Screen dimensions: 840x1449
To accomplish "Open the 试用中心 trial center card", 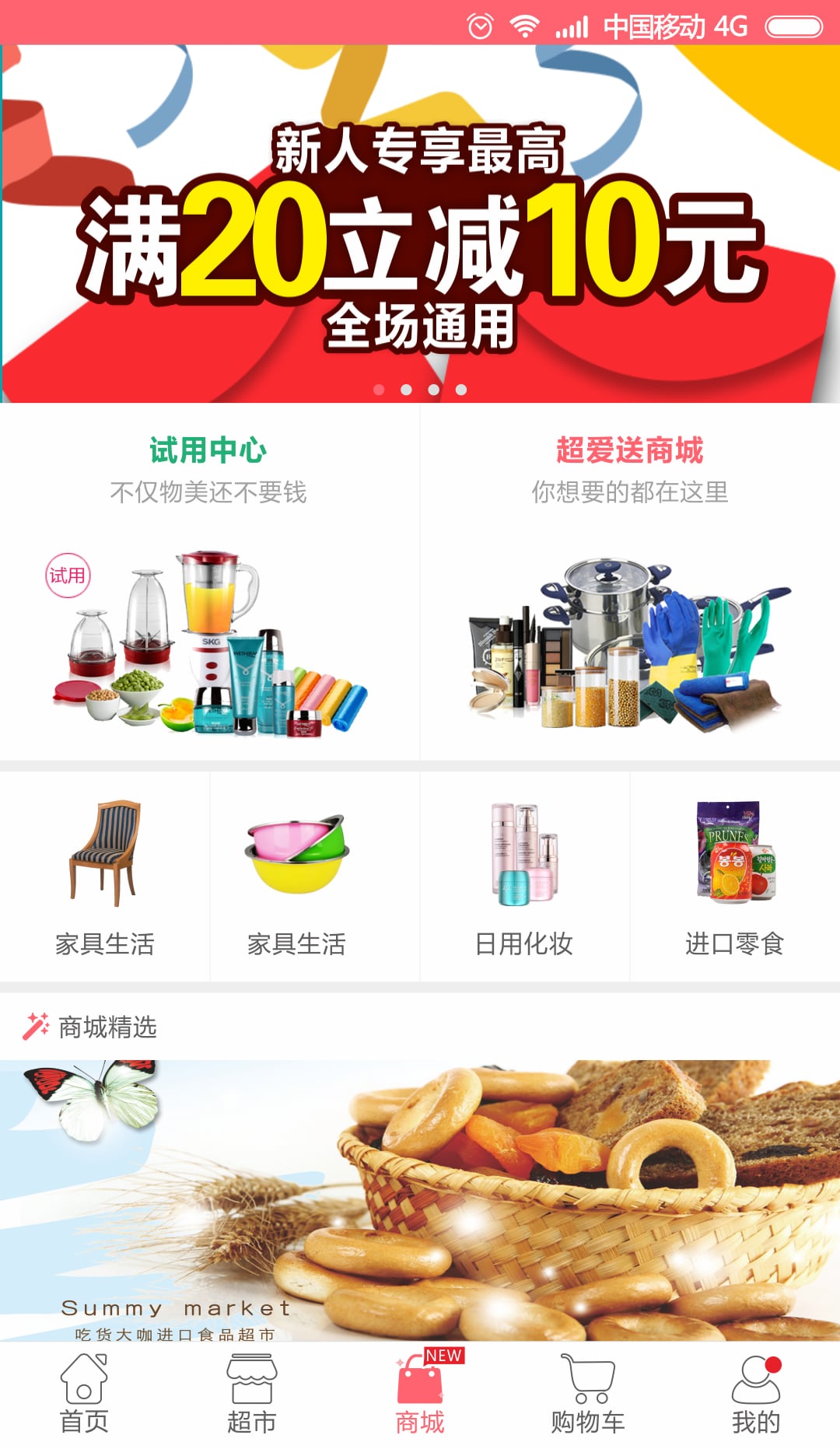I will click(x=209, y=582).
